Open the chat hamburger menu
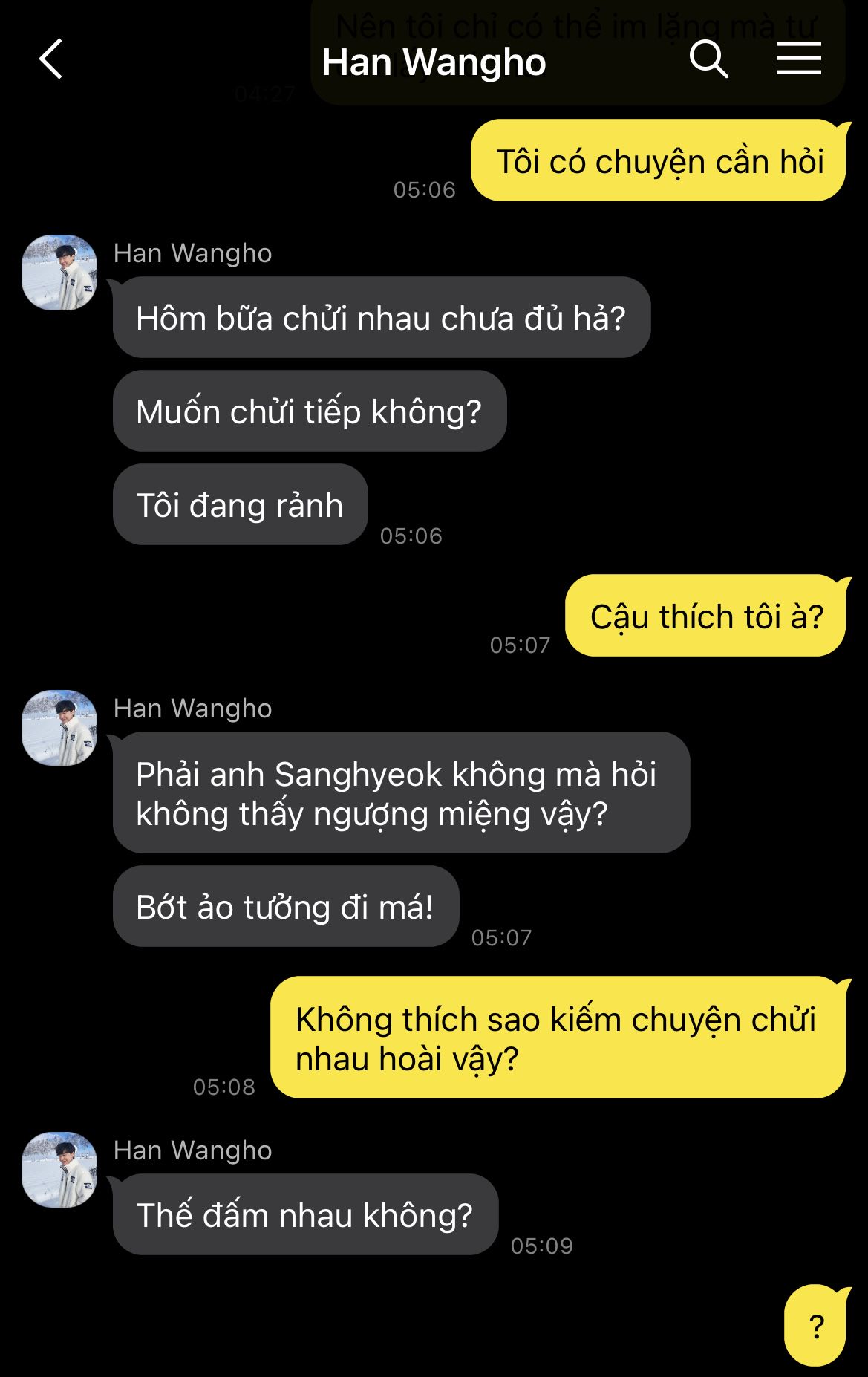Screen dimensions: 868x1377 click(798, 59)
